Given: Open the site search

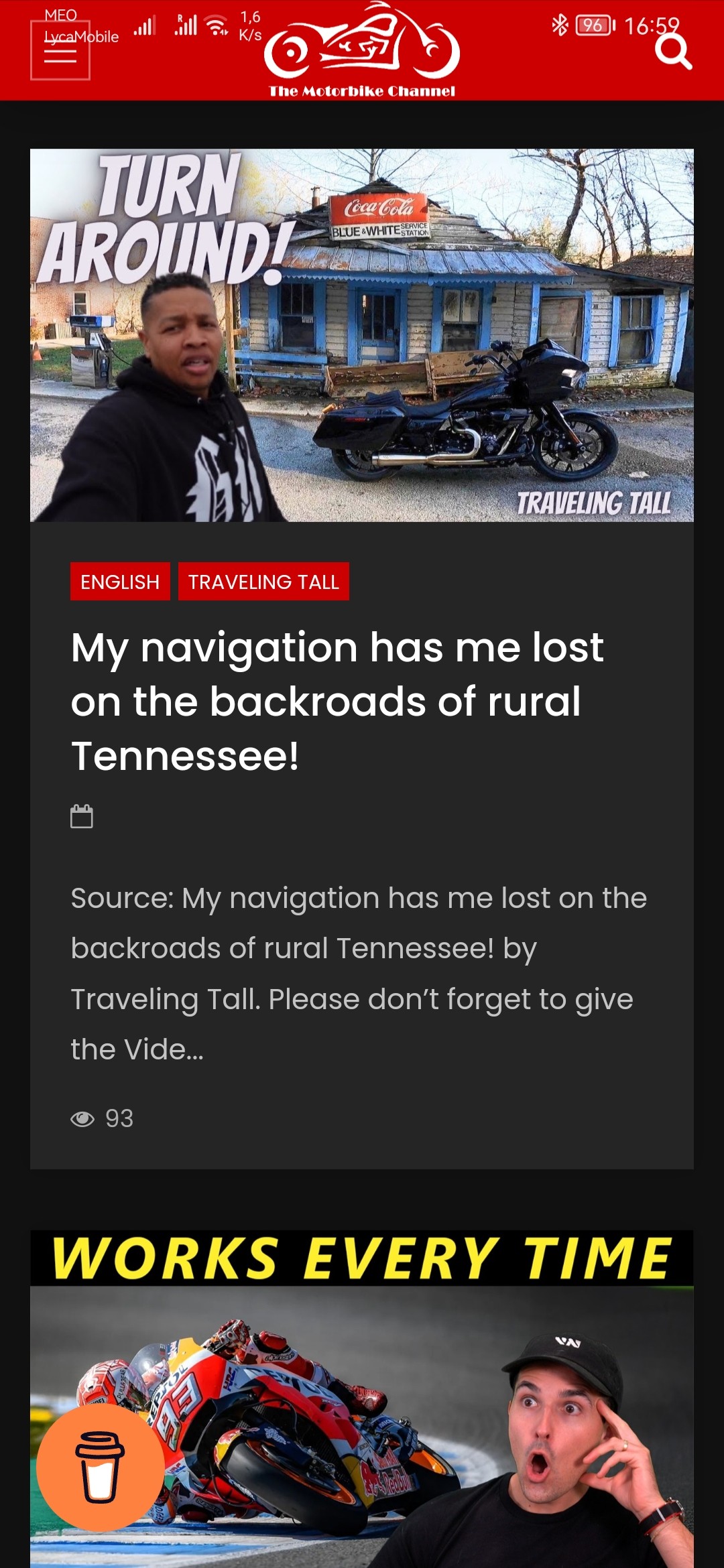Looking at the screenshot, I should click(x=672, y=51).
